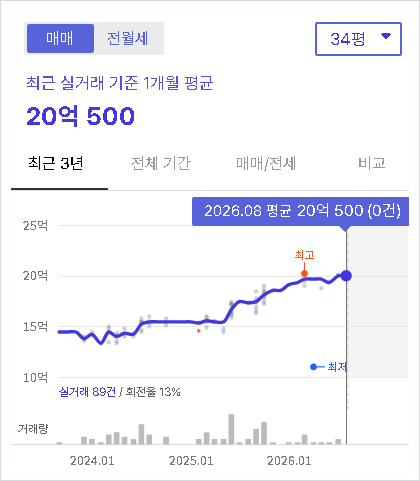Switch to the 전월세 segment
The width and height of the screenshot is (420, 481).
tap(128, 38)
